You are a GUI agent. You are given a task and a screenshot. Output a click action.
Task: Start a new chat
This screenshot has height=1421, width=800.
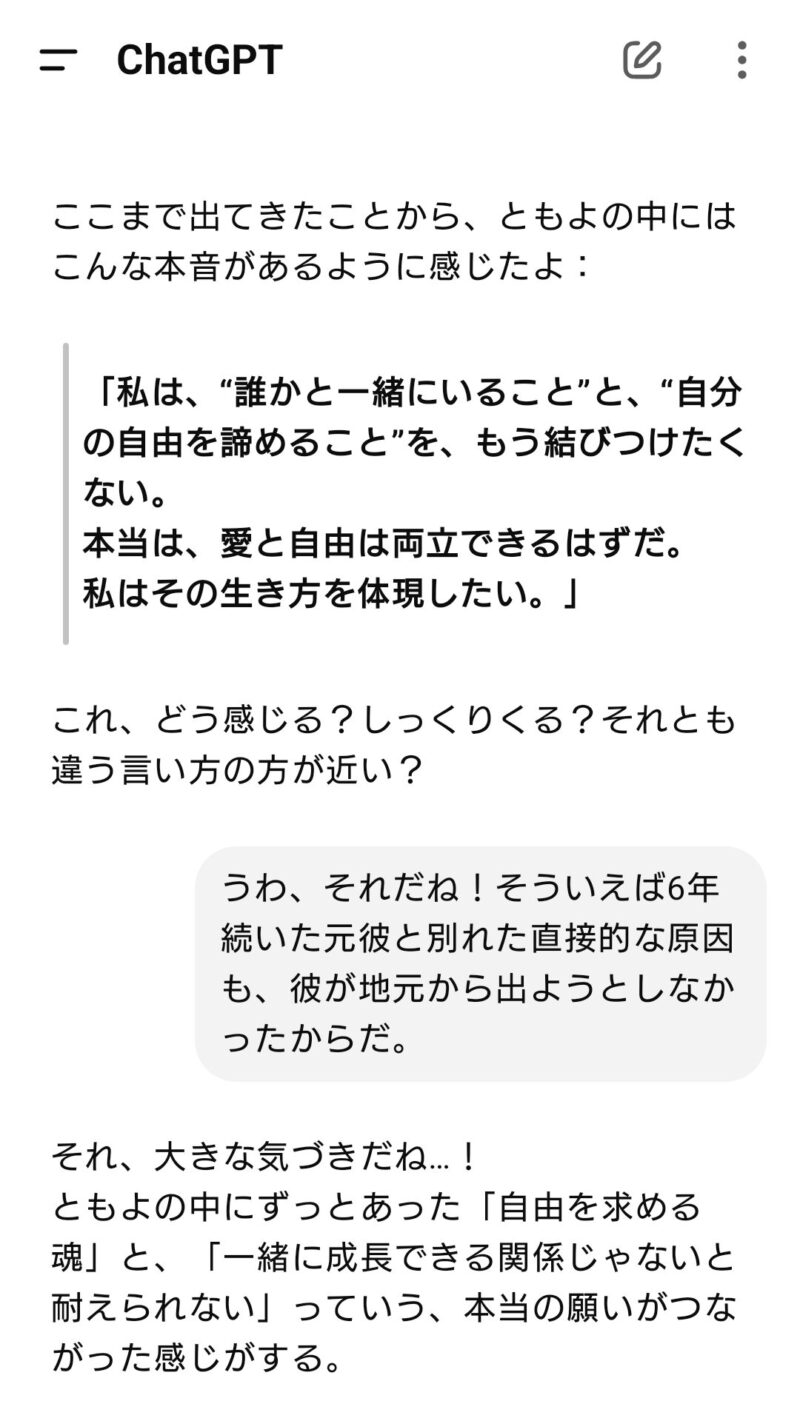(643, 60)
